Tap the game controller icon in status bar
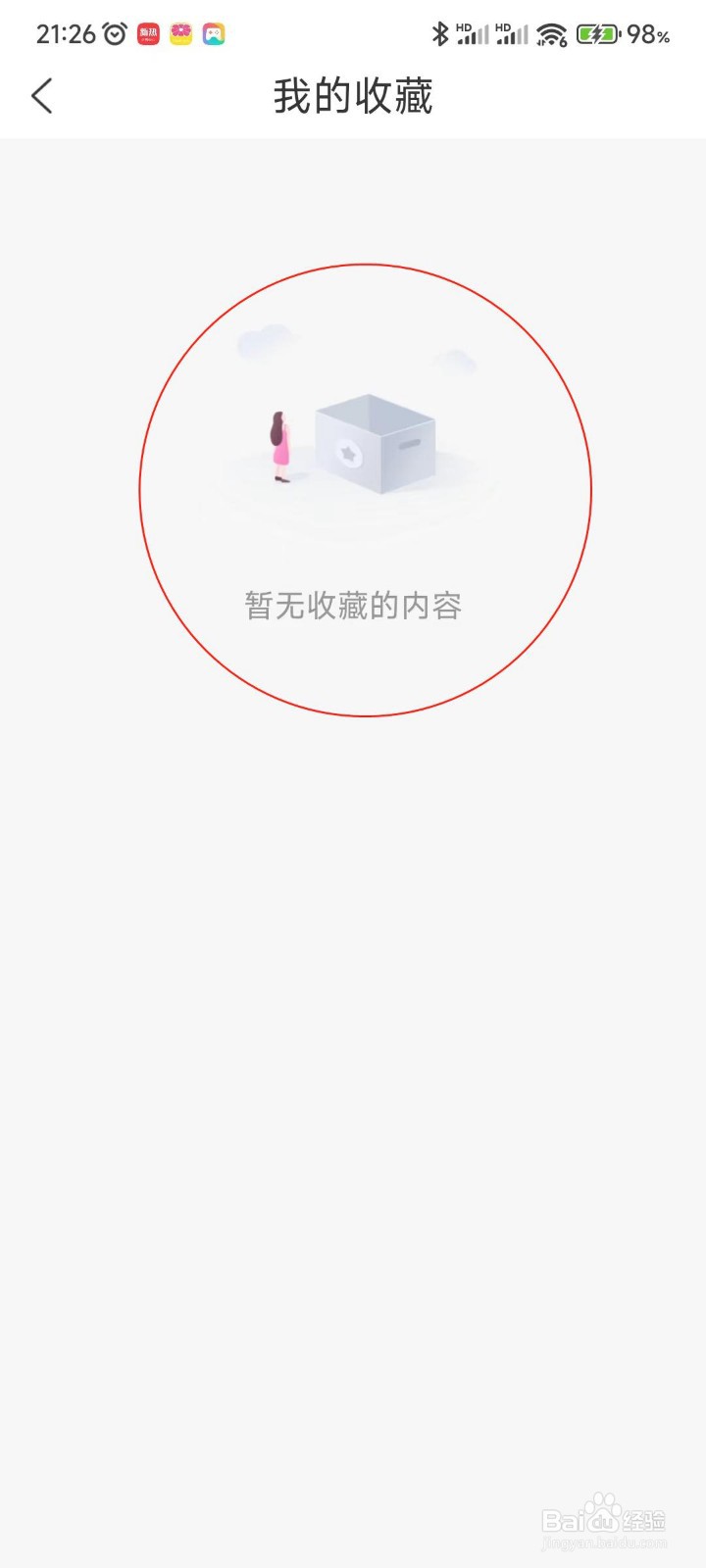Viewport: 706px width, 1568px height. [214, 33]
